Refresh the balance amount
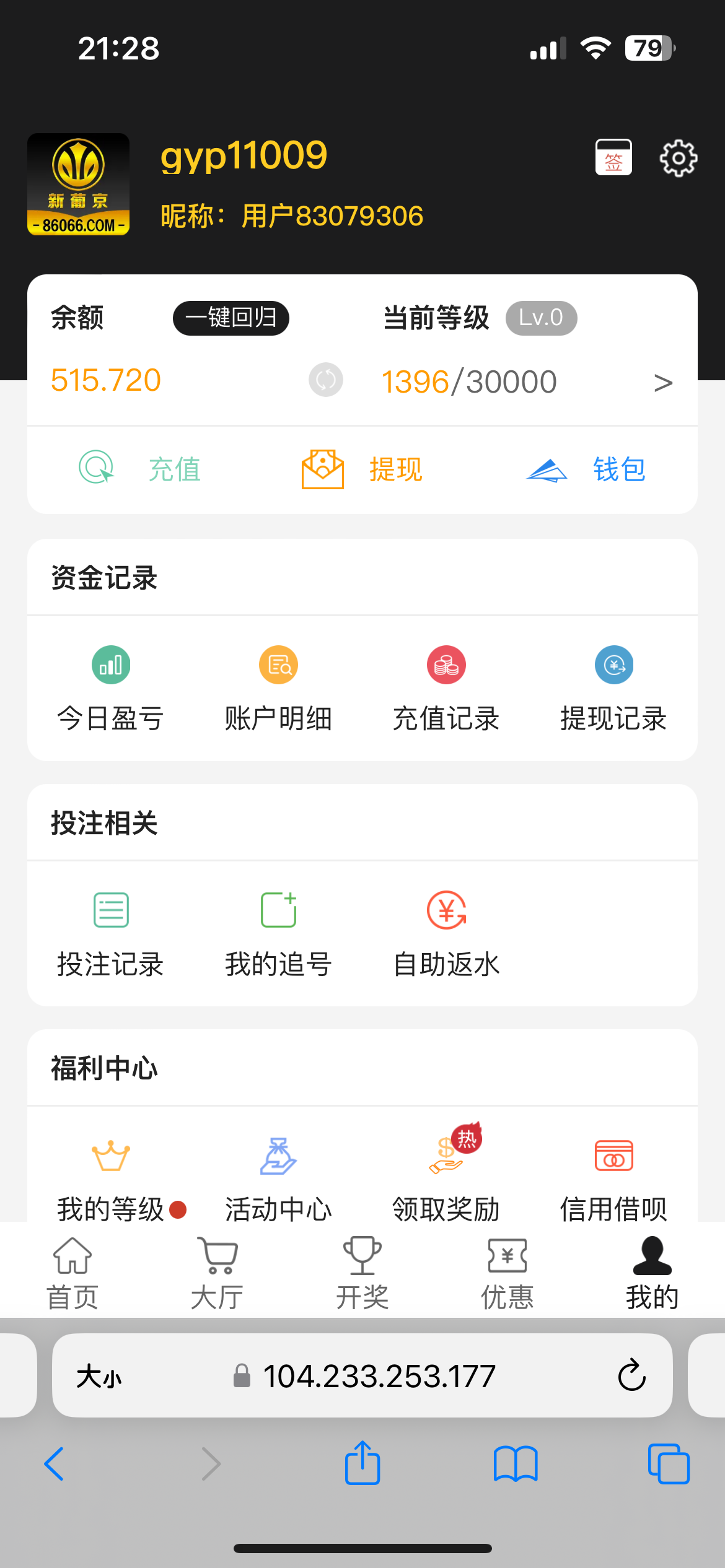 (x=326, y=380)
